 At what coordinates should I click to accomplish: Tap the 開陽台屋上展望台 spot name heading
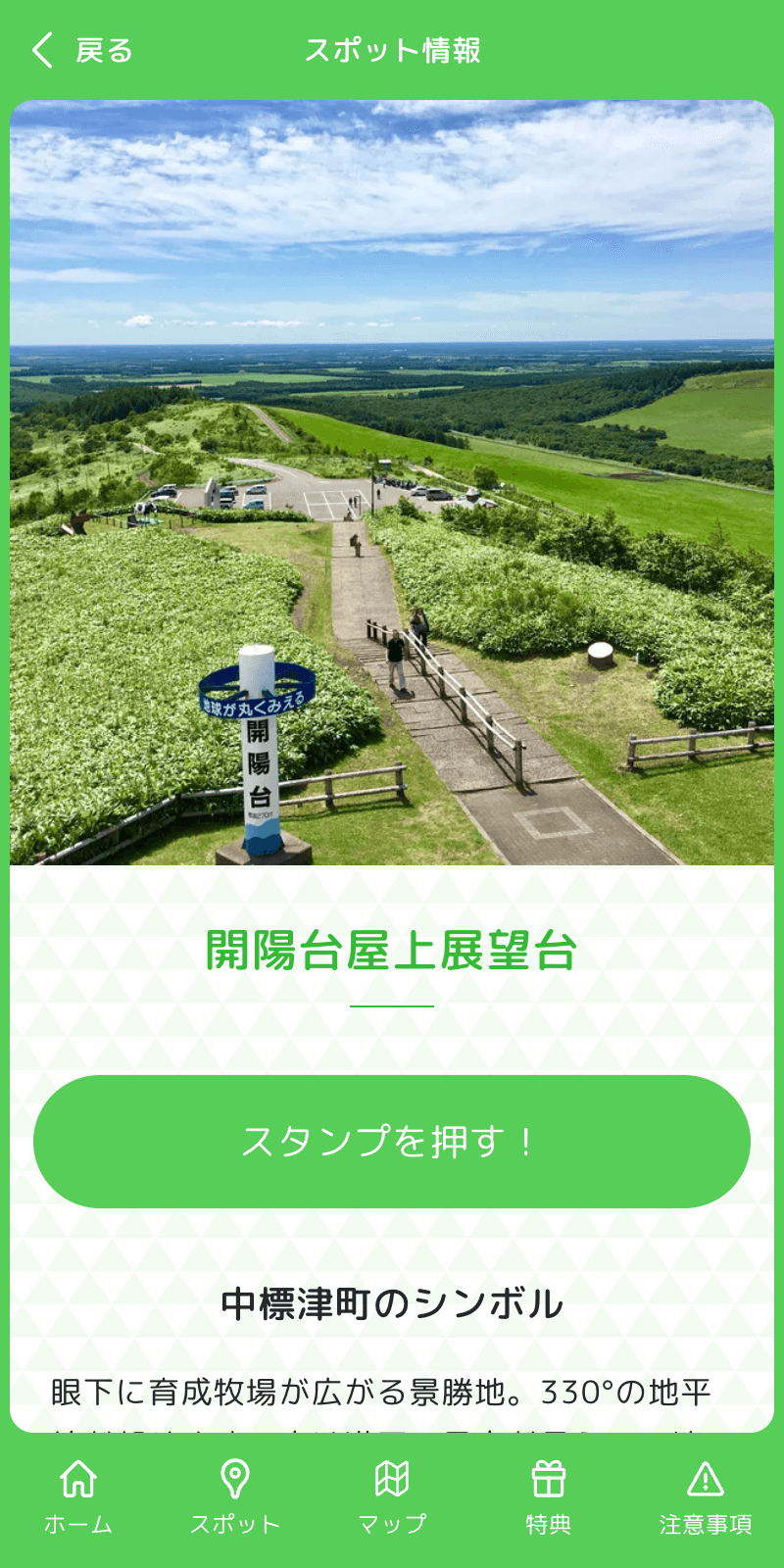click(x=392, y=948)
